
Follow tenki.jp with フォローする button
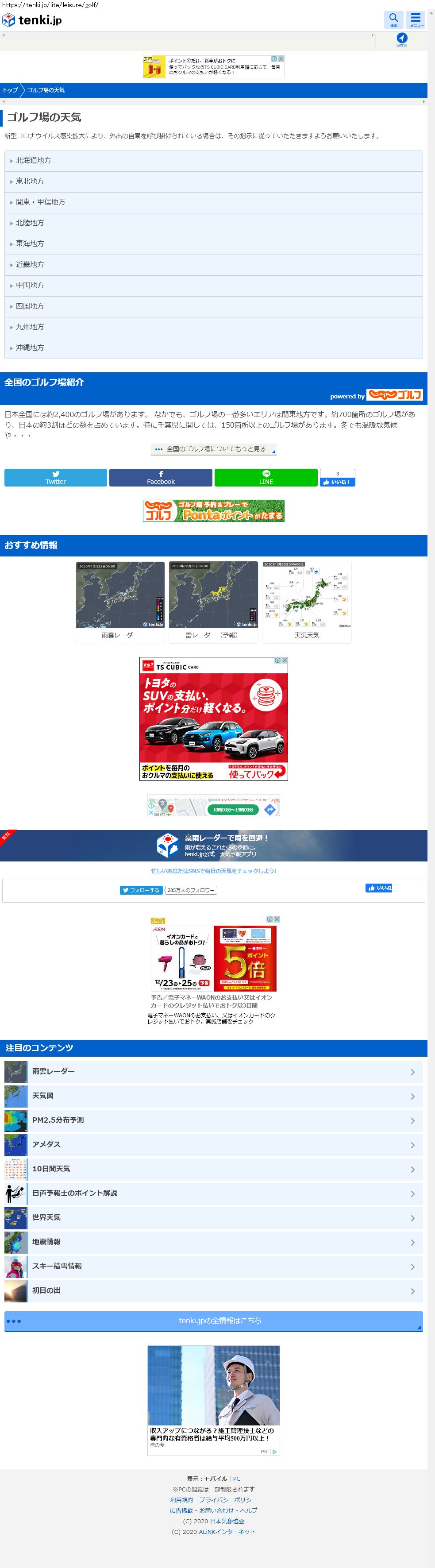(x=141, y=890)
